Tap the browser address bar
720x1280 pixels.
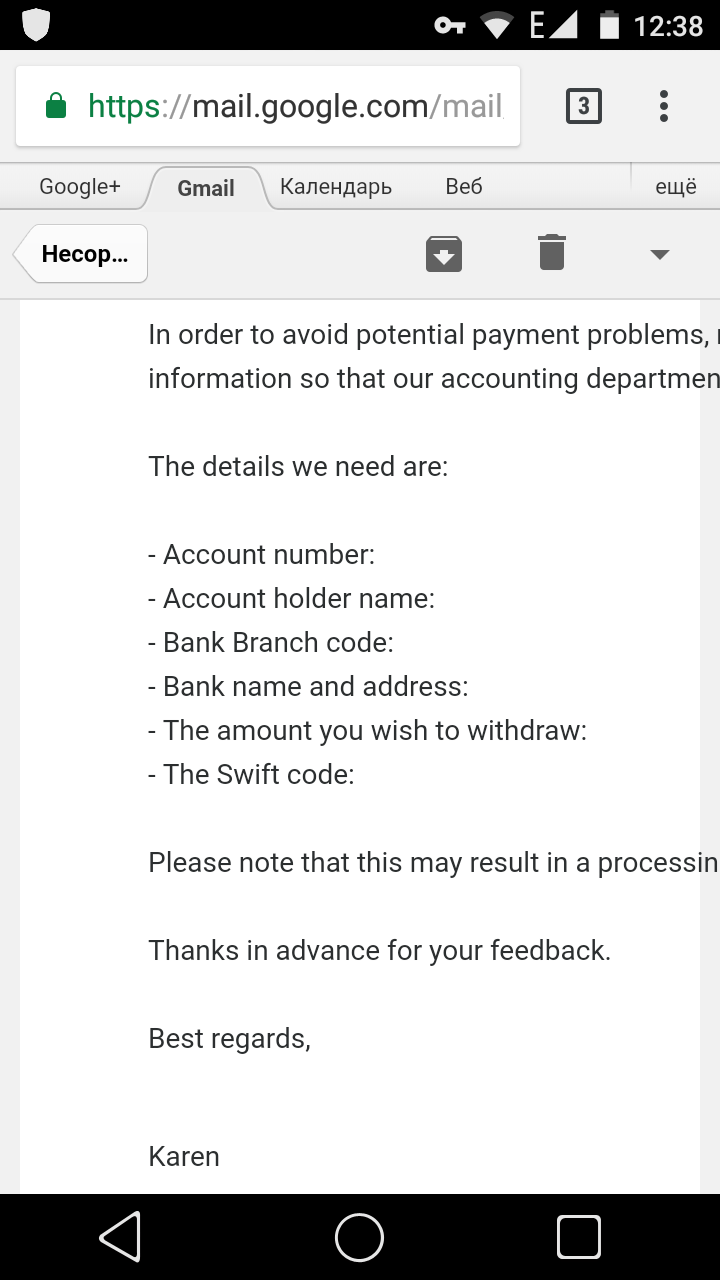pos(268,106)
